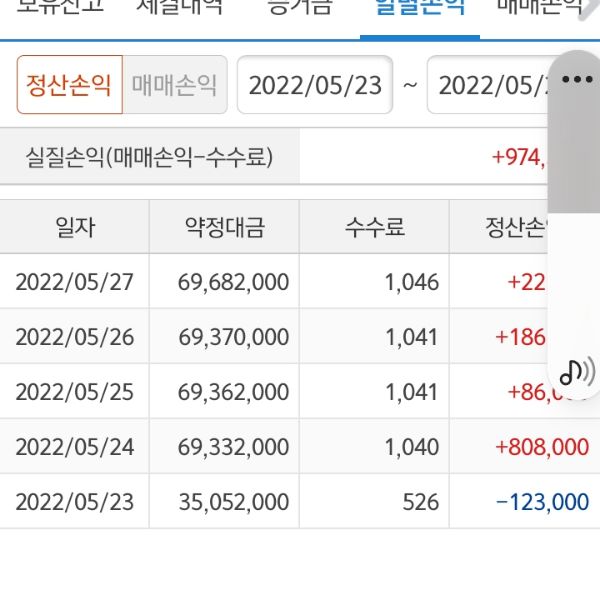Image resolution: width=600 pixels, height=600 pixels.
Task: Switch to the 매매손익 segment button
Action: 174,84
